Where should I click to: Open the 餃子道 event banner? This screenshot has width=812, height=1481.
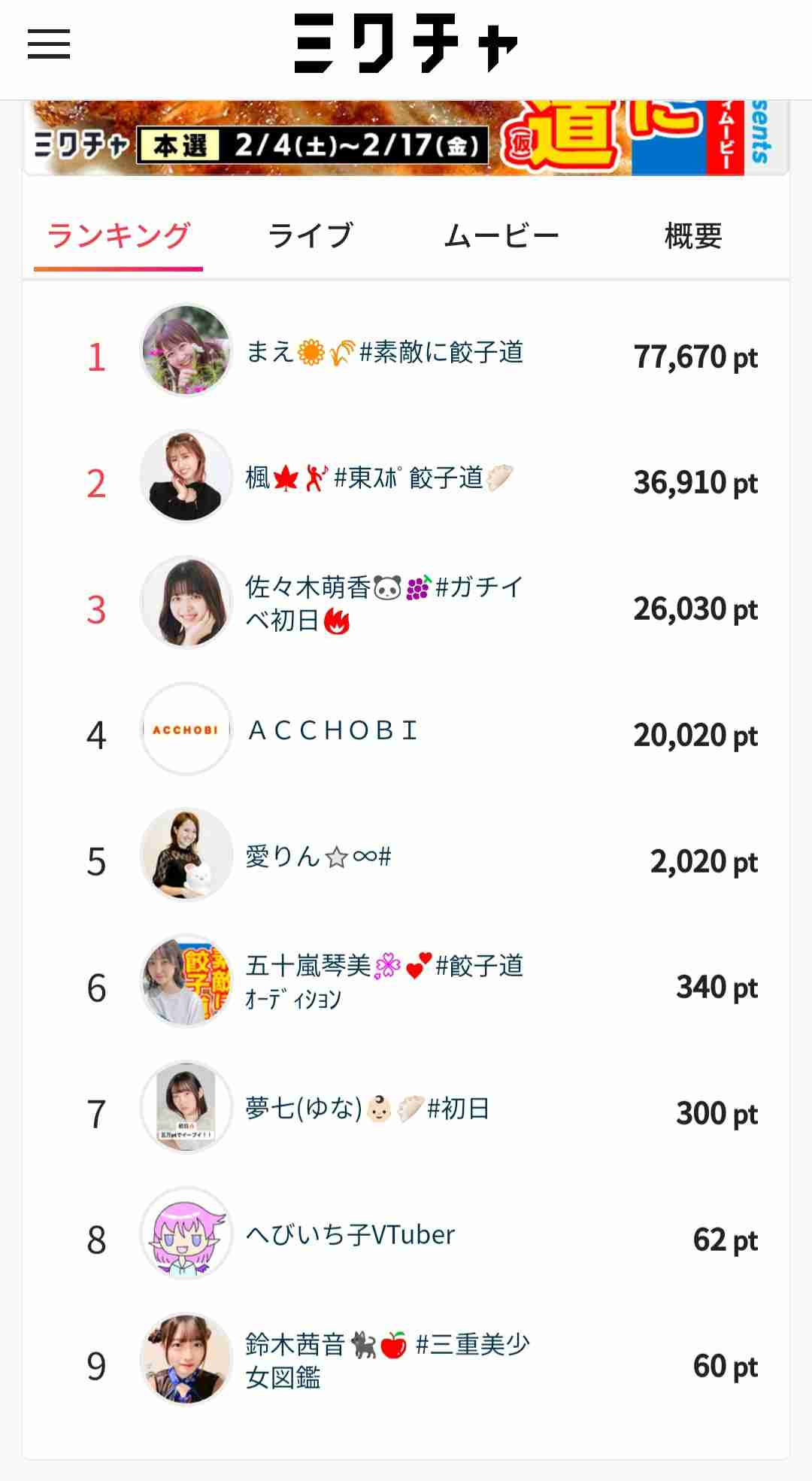pyautogui.click(x=406, y=139)
